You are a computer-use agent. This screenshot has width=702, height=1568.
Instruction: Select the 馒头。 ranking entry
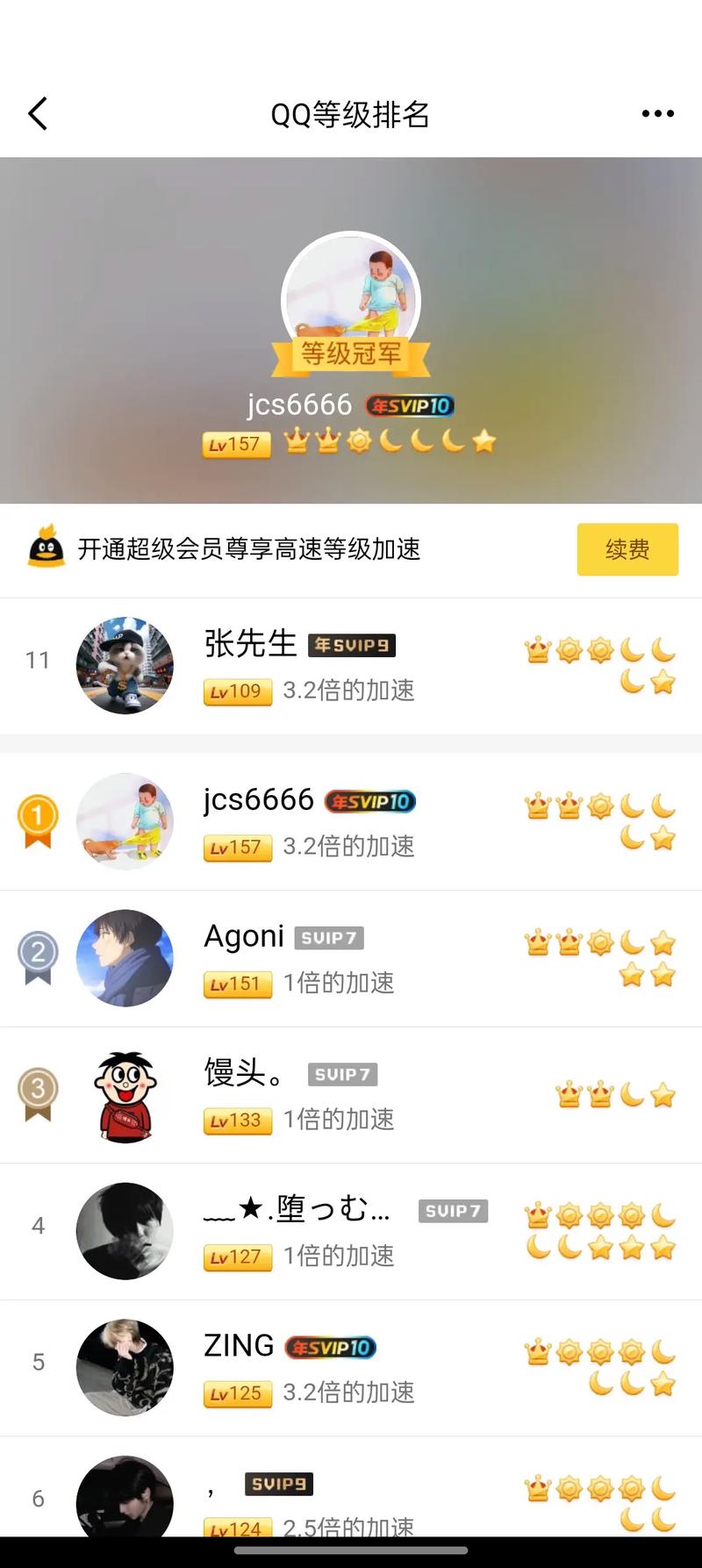click(351, 1095)
